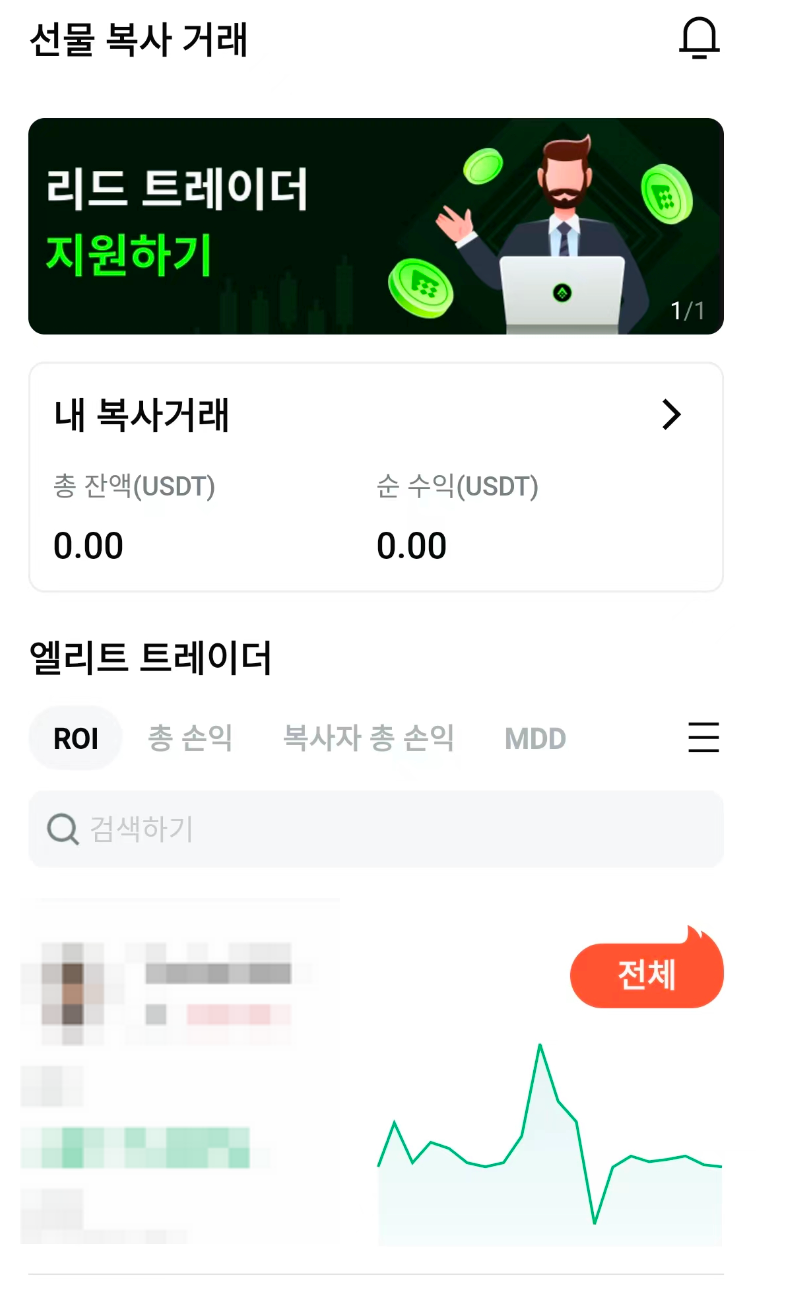Image resolution: width=812 pixels, height=1292 pixels.
Task: Open the notifications bell
Action: tap(699, 39)
